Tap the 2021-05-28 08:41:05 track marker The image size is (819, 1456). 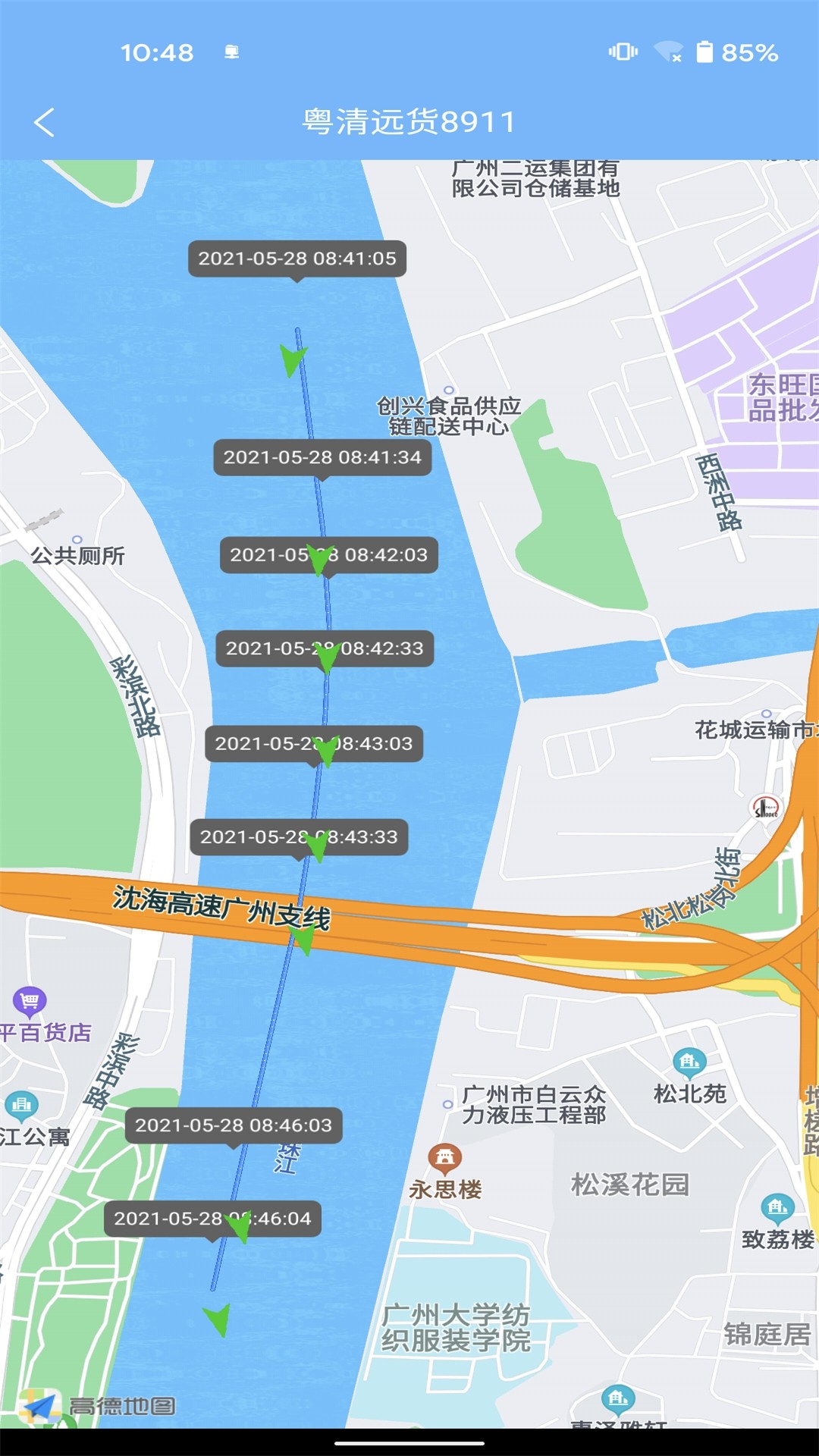pyautogui.click(x=297, y=259)
